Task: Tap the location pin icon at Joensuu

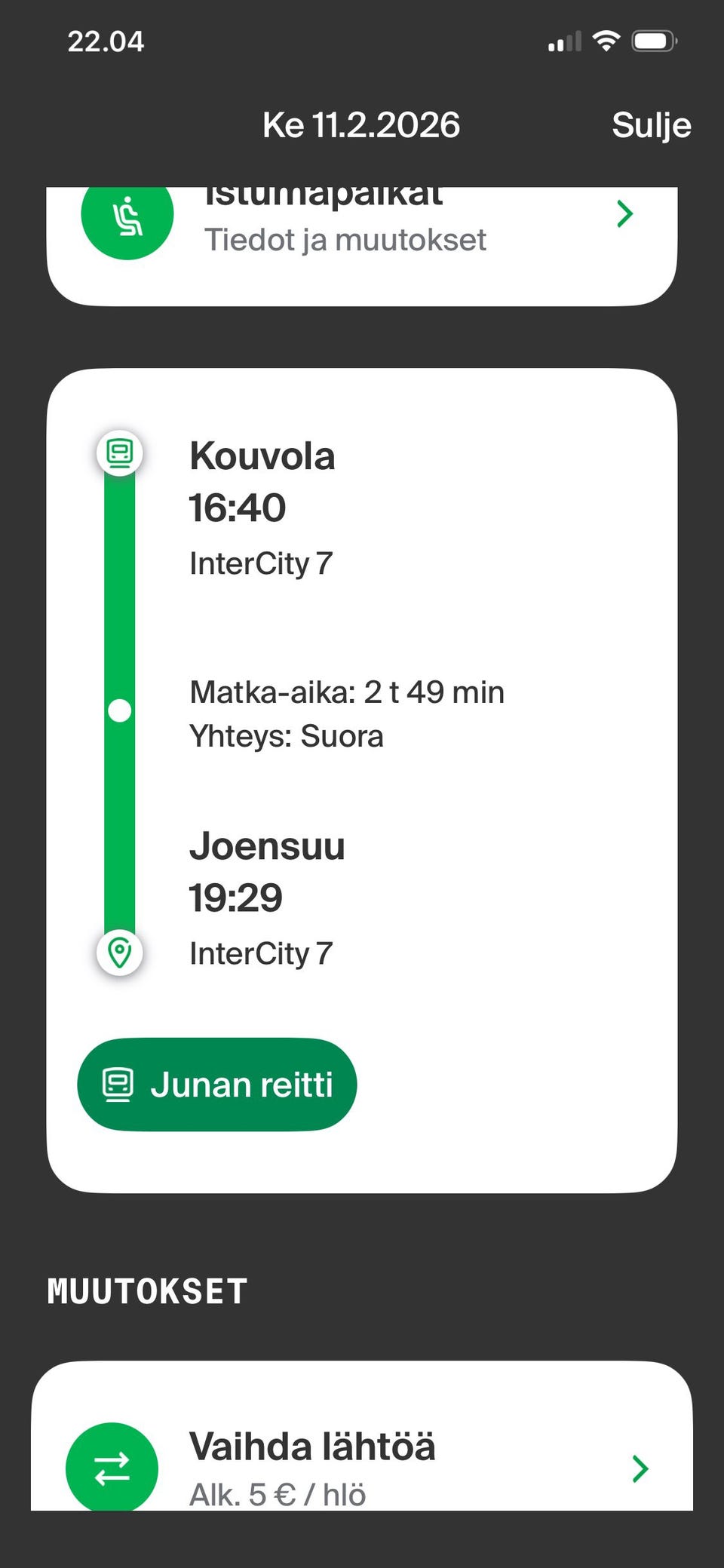Action: click(120, 953)
